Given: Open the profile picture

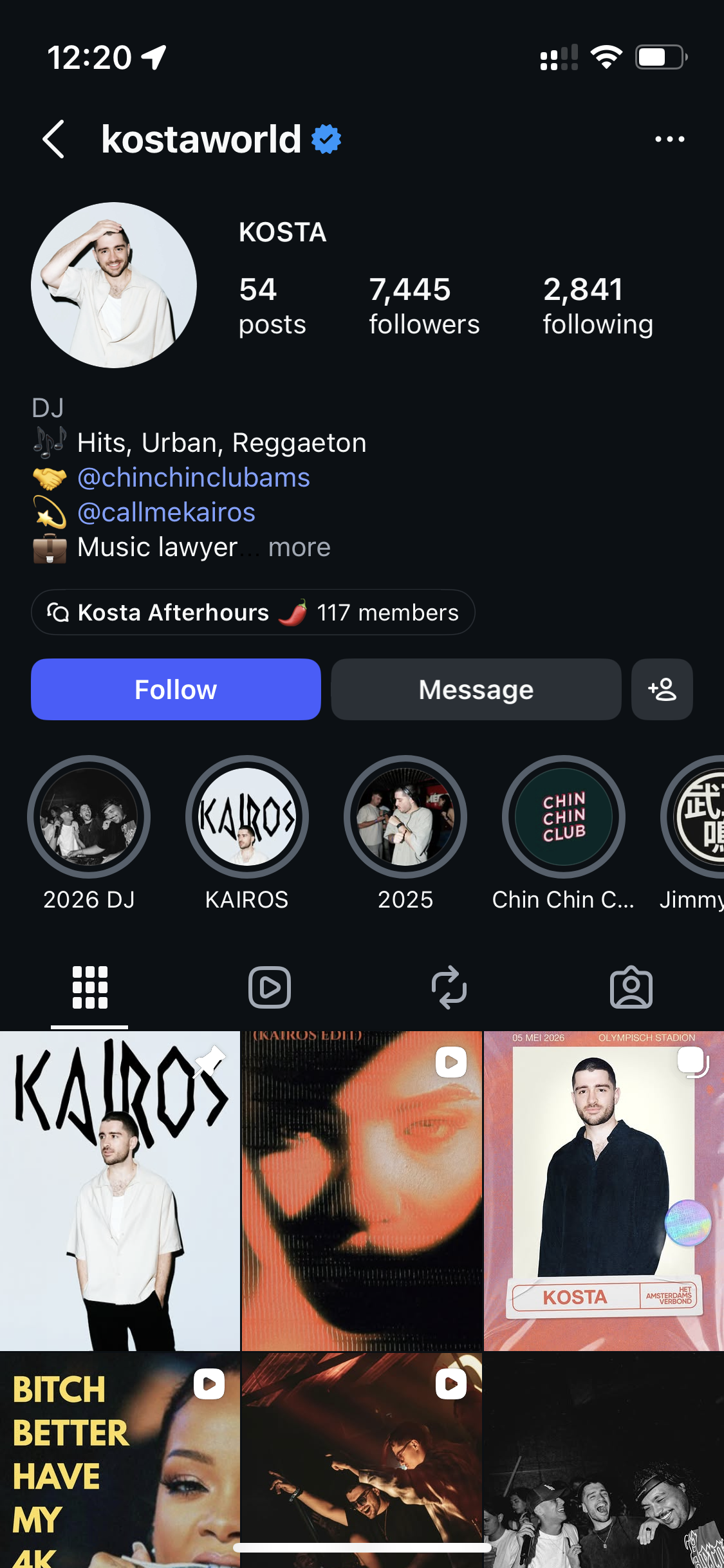Looking at the screenshot, I should [x=114, y=285].
